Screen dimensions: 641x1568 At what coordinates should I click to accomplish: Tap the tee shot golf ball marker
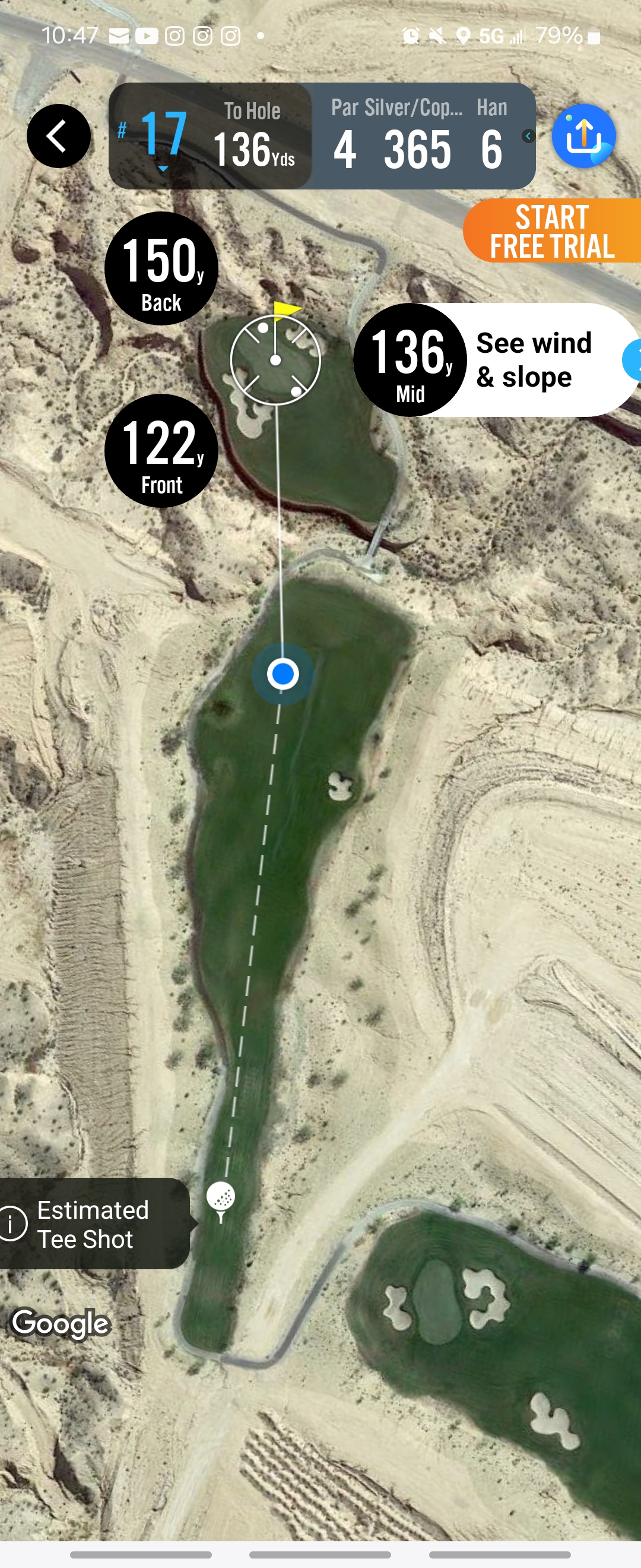(x=221, y=1199)
